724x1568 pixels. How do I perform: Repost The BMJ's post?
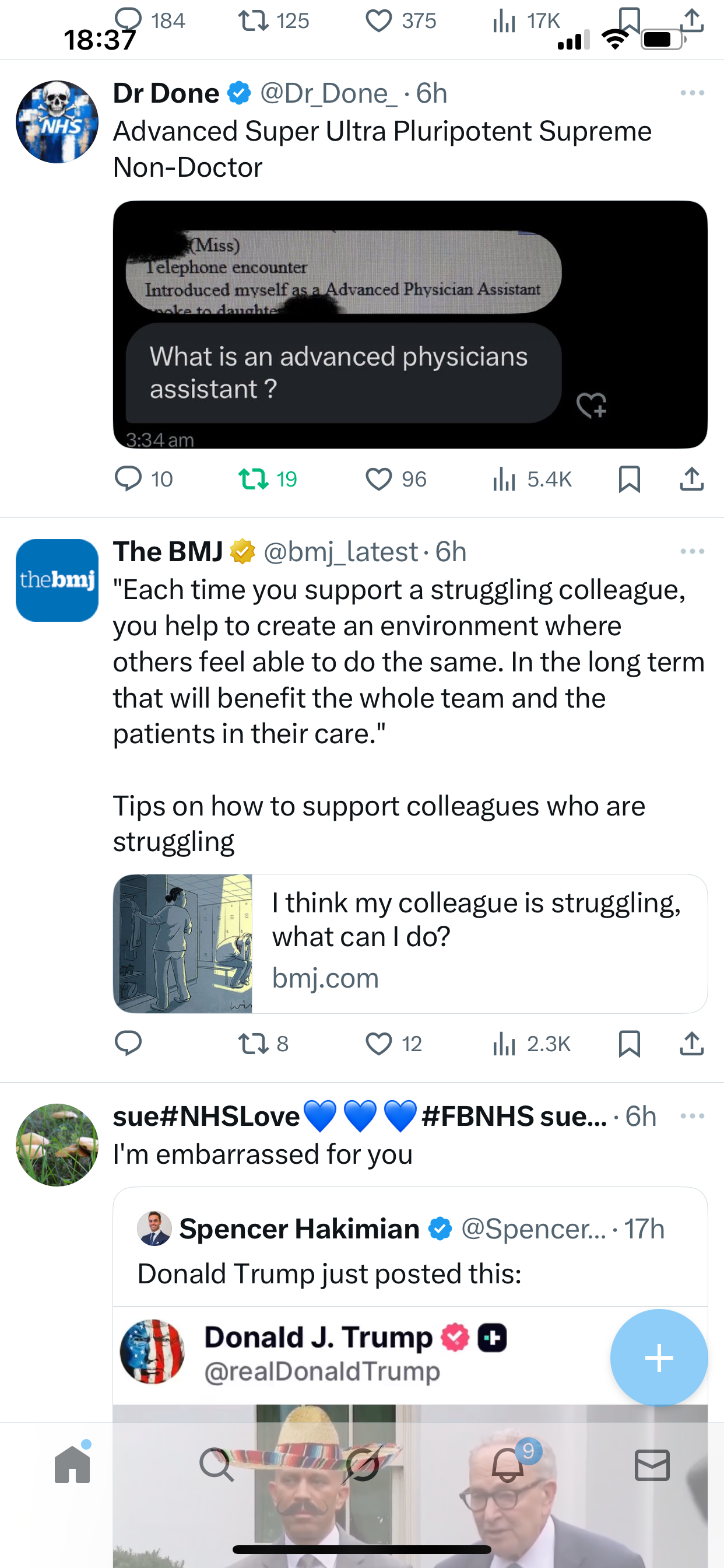[254, 1044]
